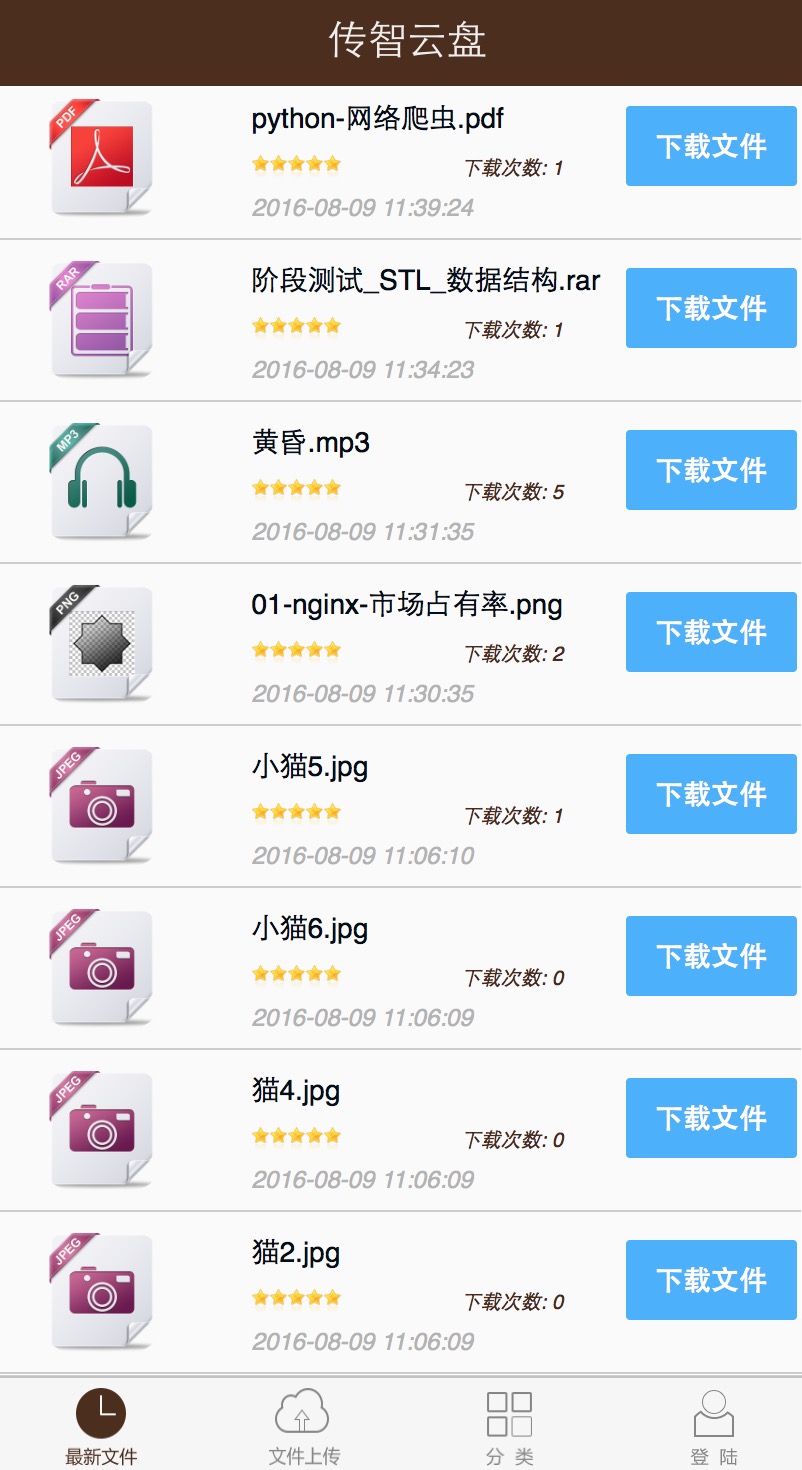Tap 下载文件 for 黄昏.mp3
Image resolution: width=802 pixels, height=1470 pixels.
(711, 470)
